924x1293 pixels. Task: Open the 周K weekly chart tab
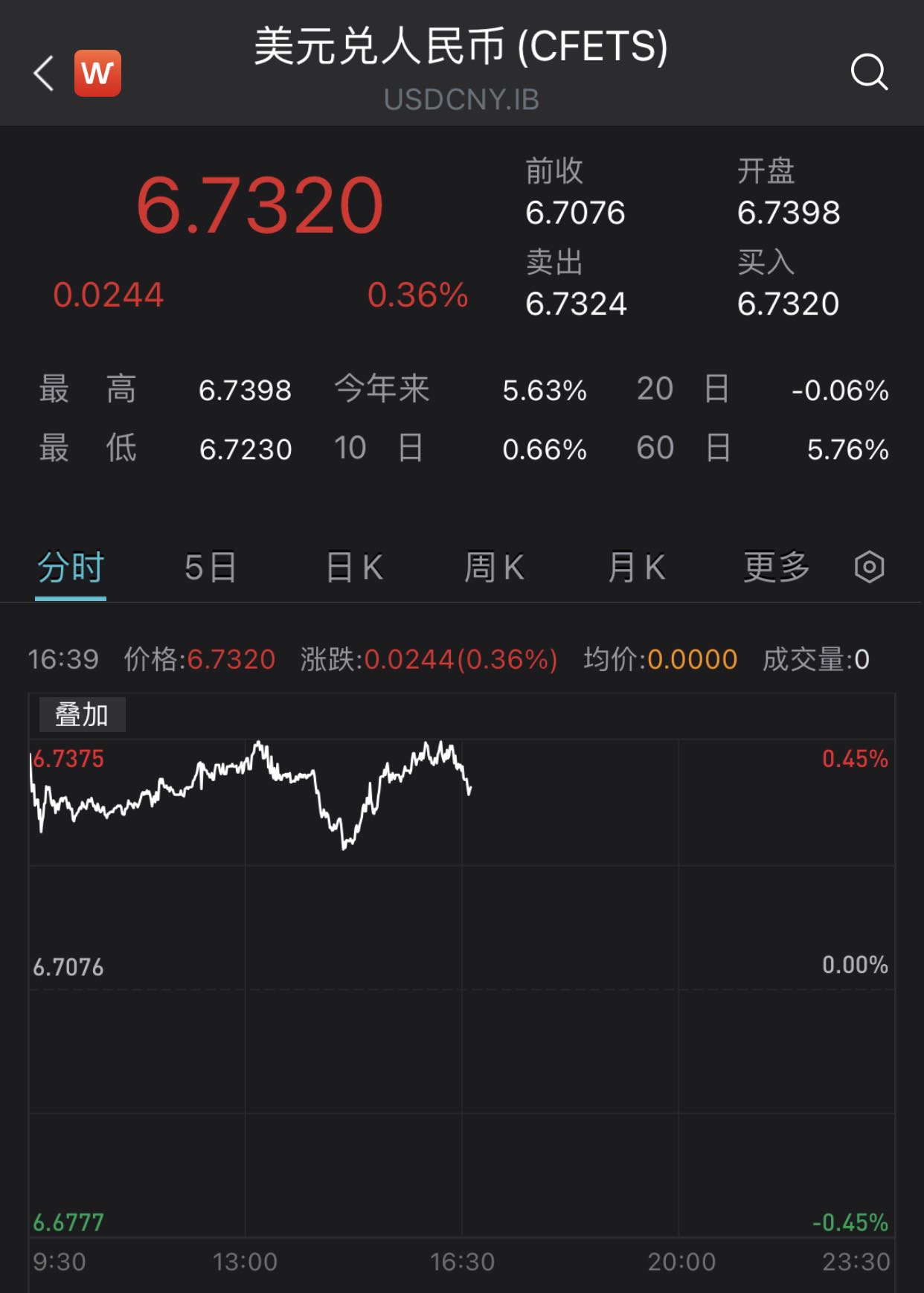click(493, 567)
